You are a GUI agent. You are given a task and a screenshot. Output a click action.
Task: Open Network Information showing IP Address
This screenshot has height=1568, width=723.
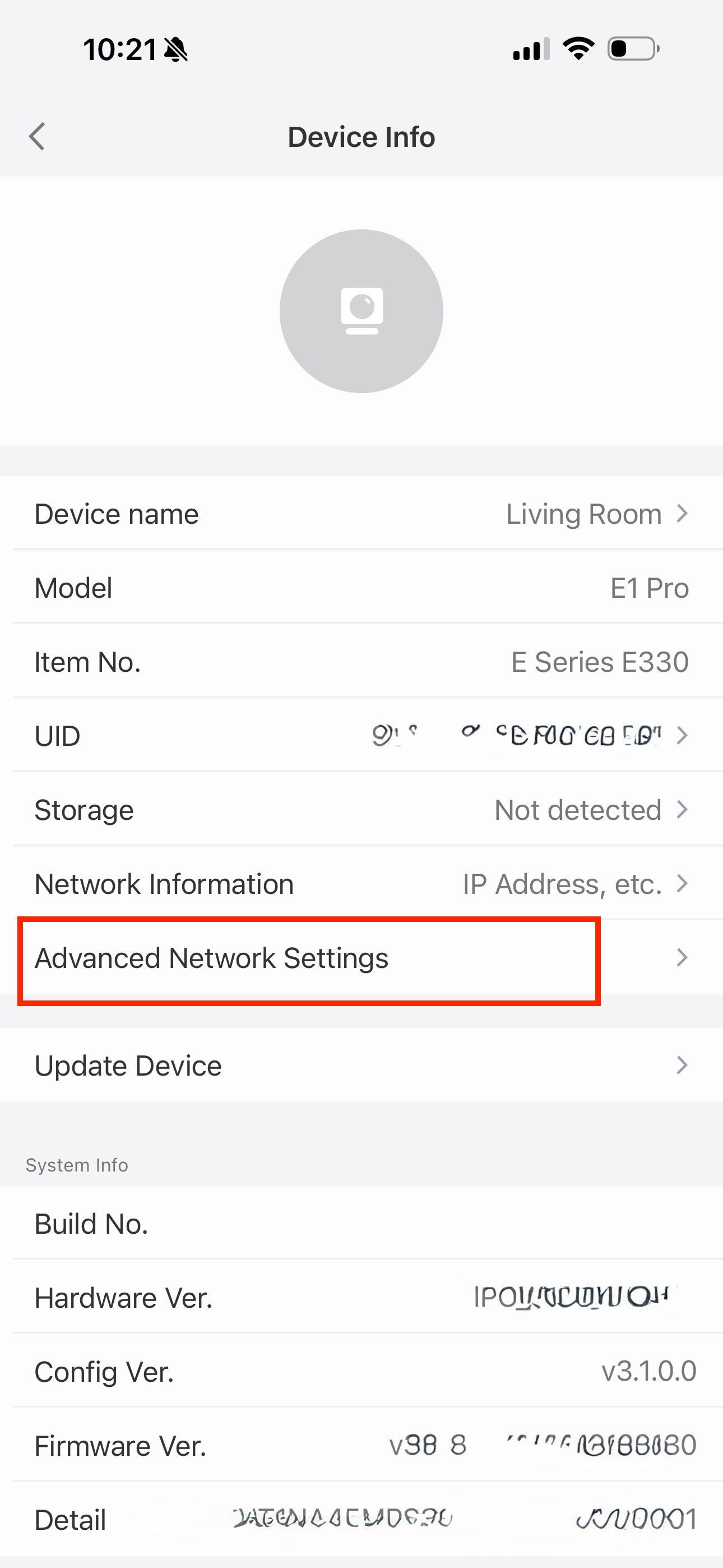[x=361, y=883]
